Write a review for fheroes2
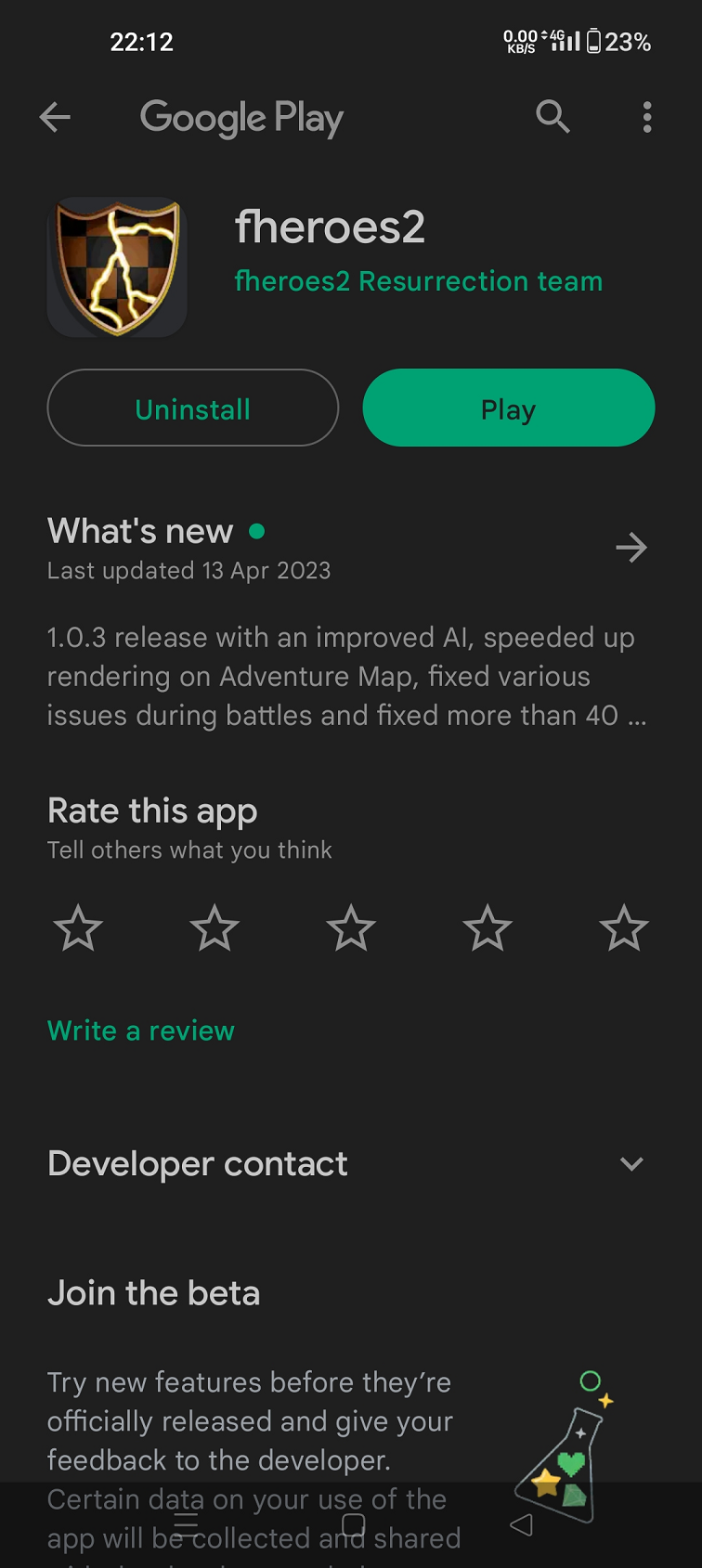 (141, 1030)
